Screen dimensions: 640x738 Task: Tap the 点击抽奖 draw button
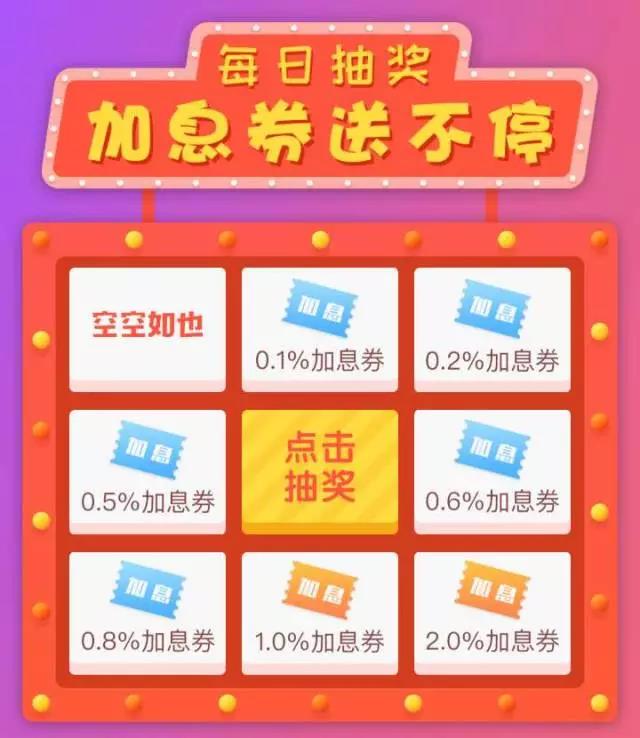[320, 470]
